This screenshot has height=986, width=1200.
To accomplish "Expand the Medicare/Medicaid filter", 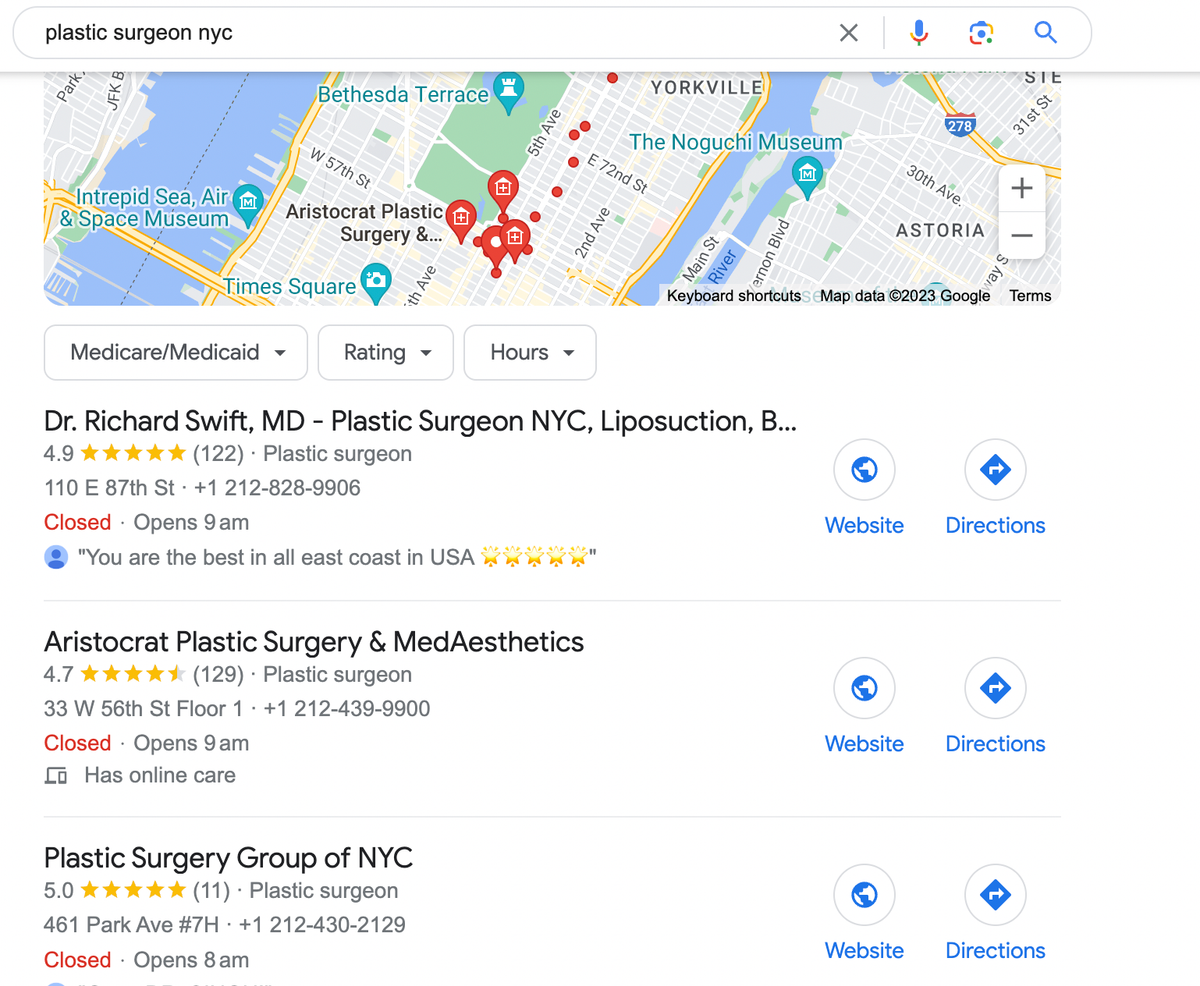I will click(176, 353).
